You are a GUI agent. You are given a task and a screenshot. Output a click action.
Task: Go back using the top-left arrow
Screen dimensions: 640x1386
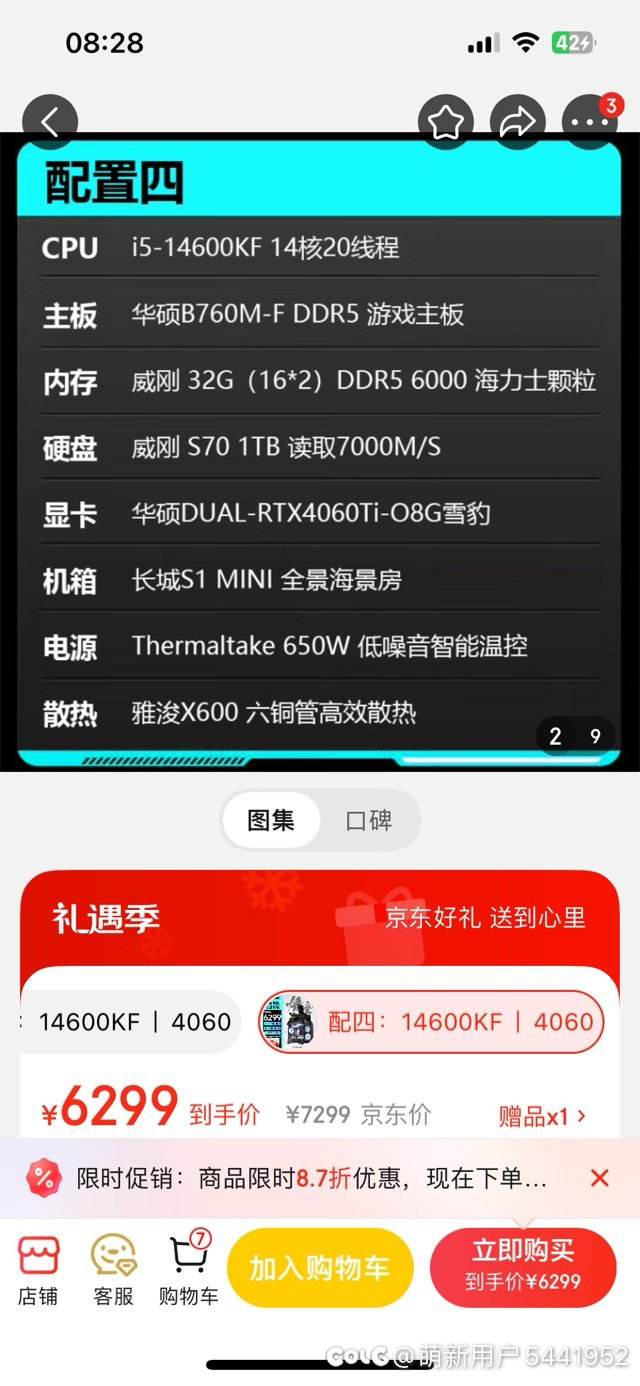50,122
